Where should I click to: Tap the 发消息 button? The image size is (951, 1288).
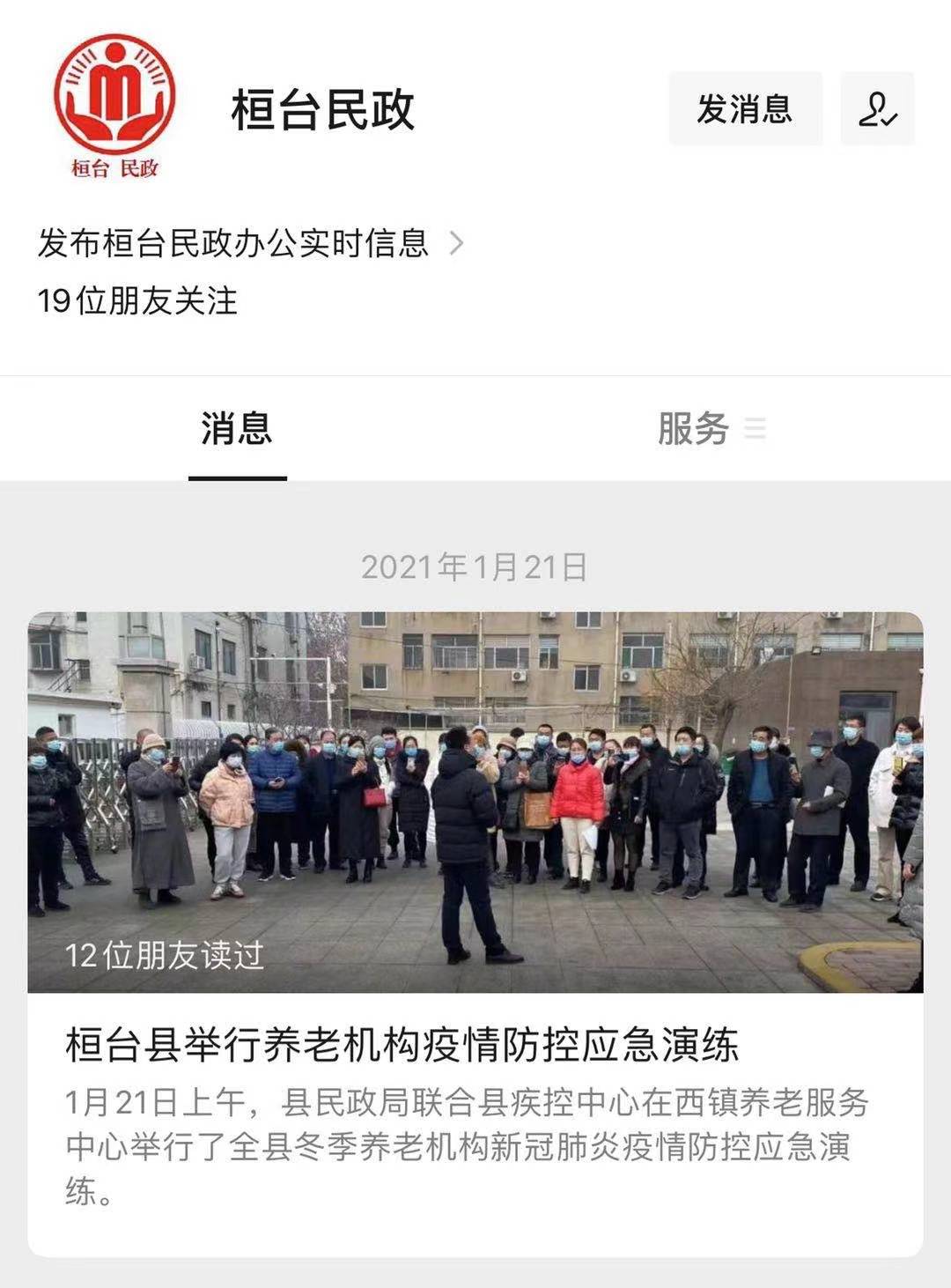(x=745, y=109)
